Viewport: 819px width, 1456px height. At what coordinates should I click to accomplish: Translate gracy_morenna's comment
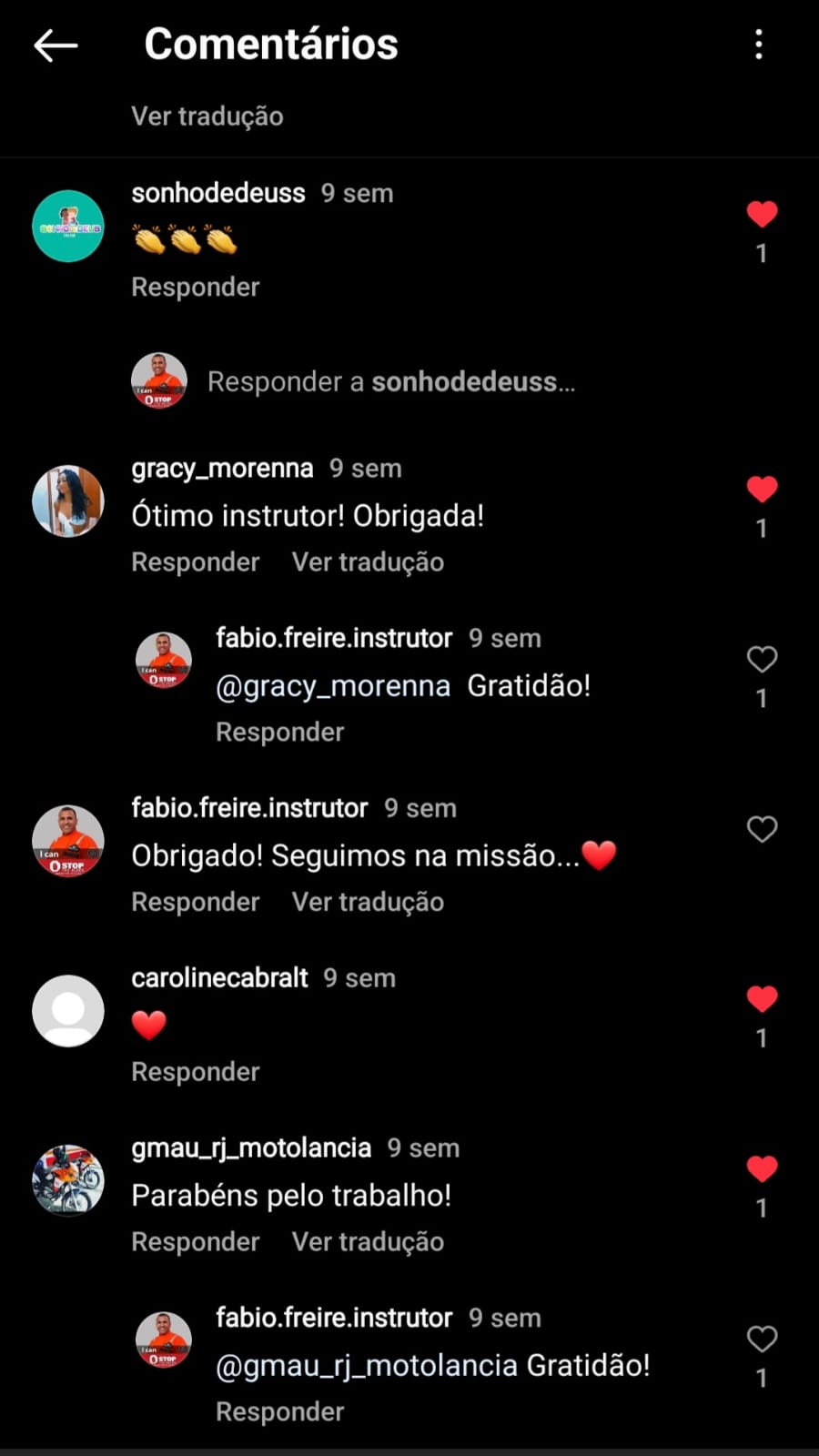pos(368,562)
